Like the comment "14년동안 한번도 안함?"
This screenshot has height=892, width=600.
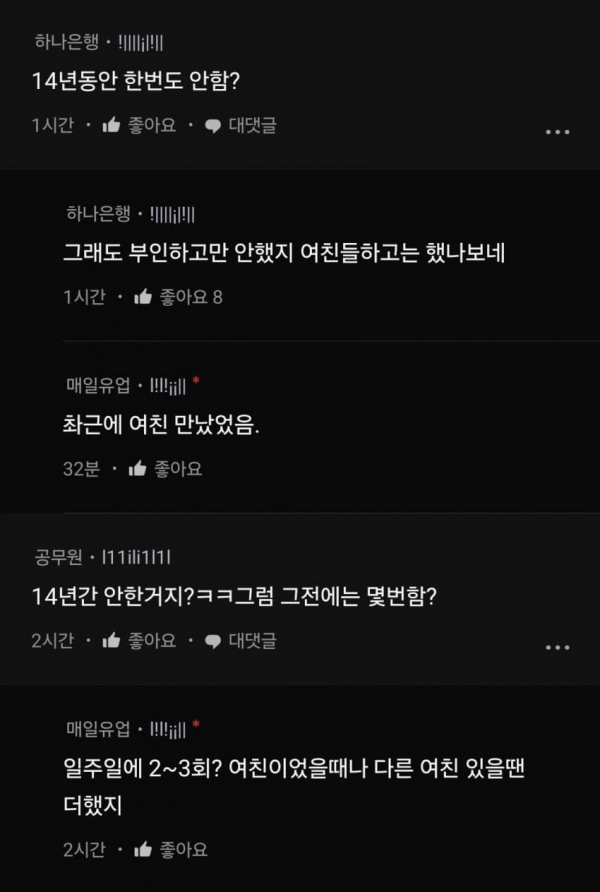(139, 125)
